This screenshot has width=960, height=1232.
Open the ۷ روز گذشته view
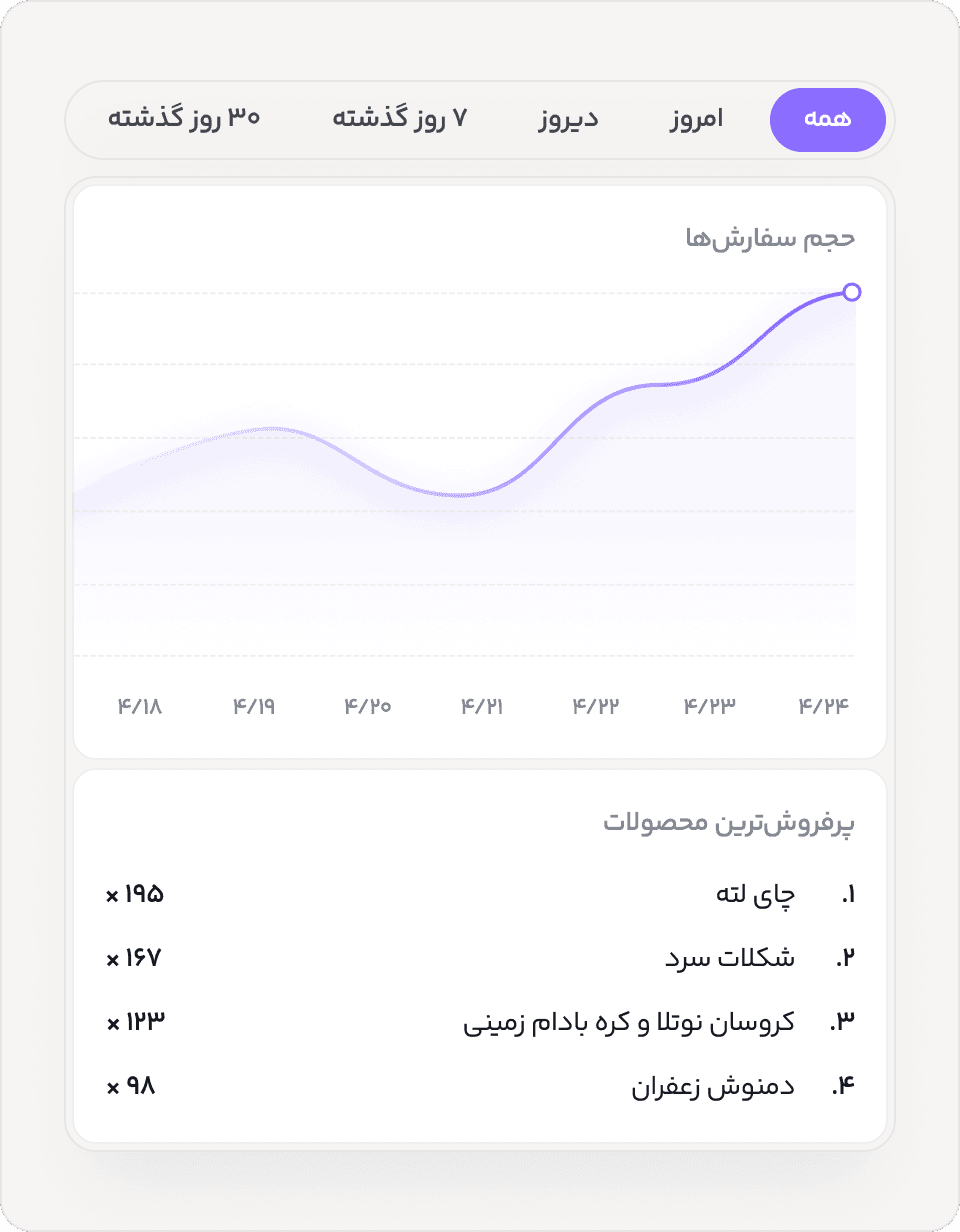403,117
